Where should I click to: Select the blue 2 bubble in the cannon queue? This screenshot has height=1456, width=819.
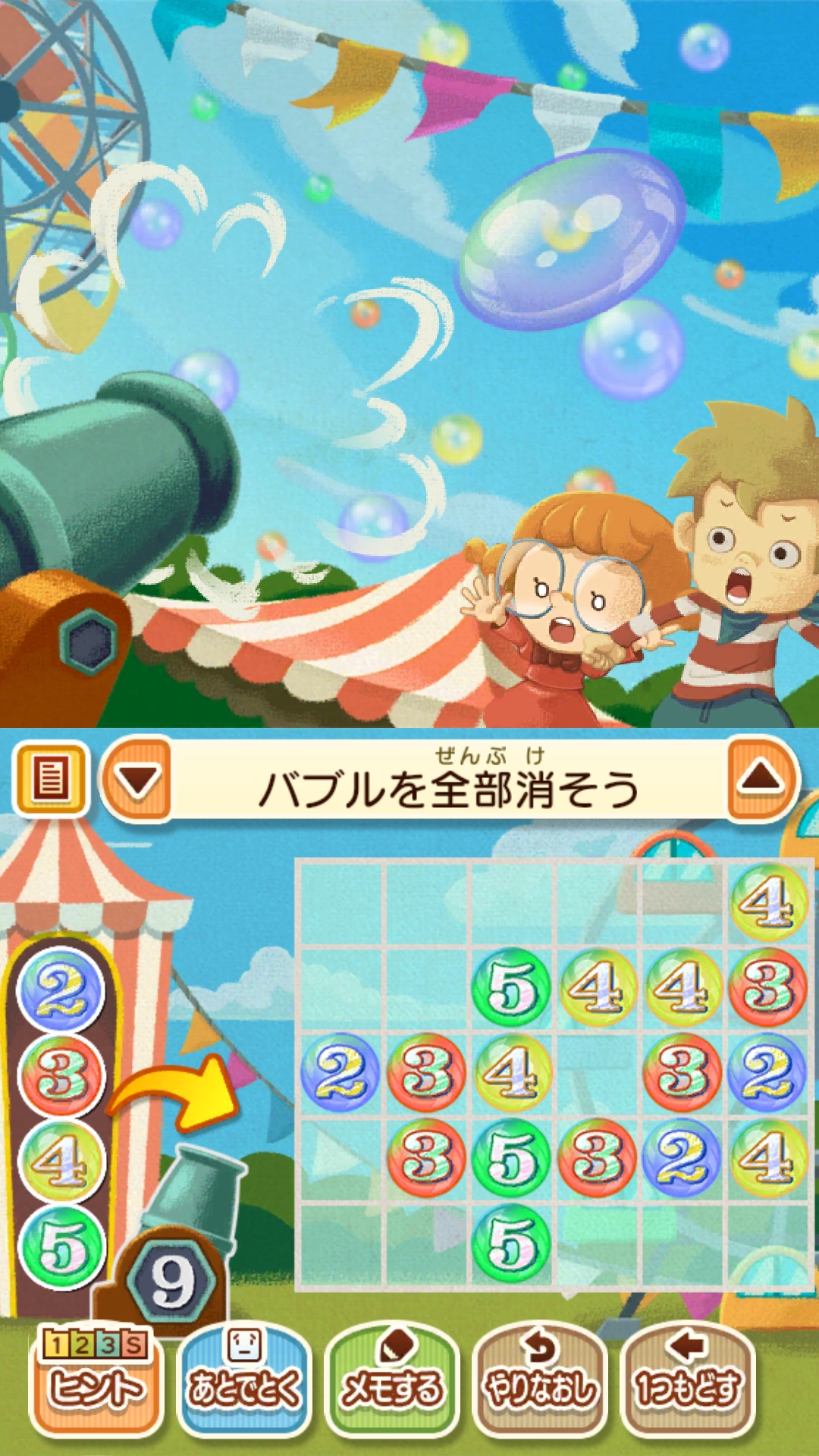coord(61,990)
